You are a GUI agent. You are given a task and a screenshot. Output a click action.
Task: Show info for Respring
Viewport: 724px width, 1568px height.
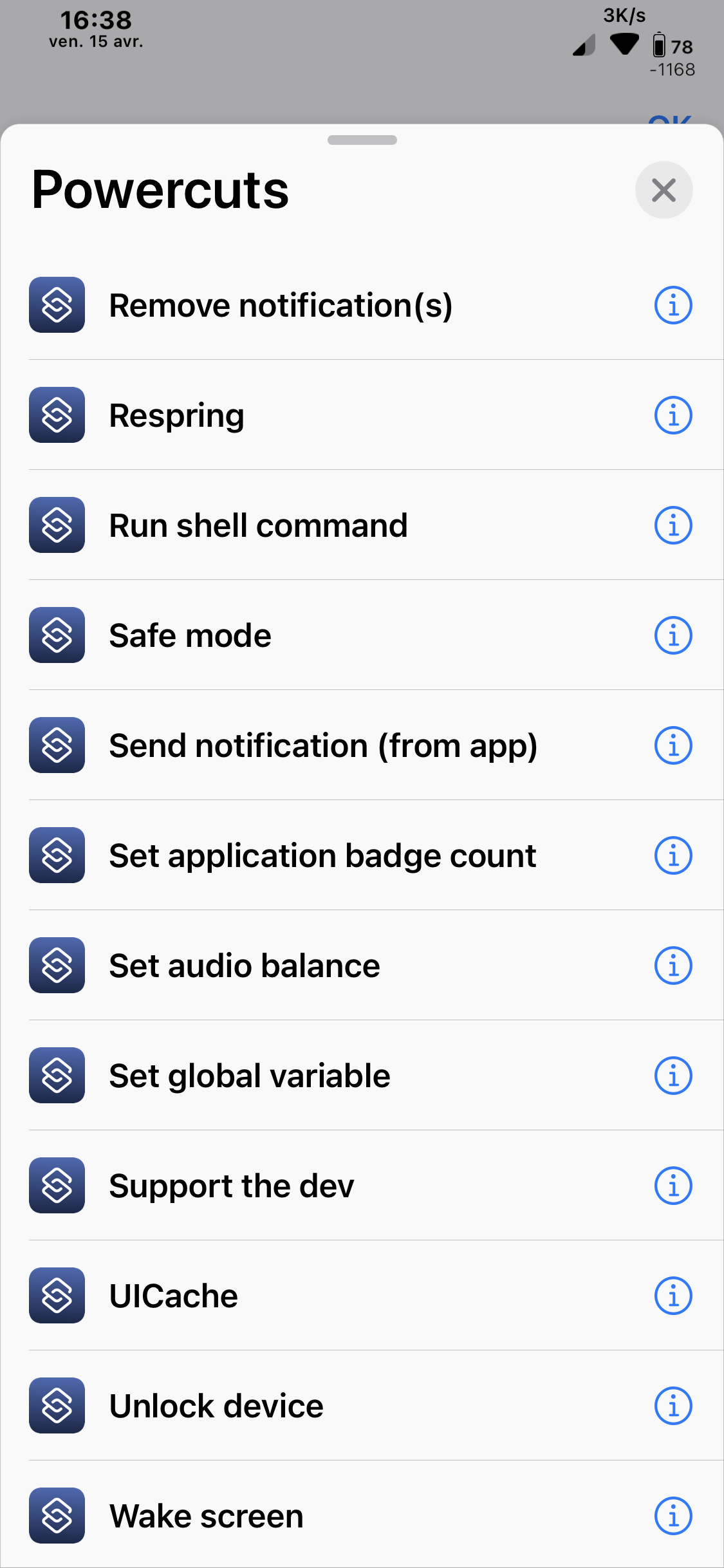pos(673,415)
